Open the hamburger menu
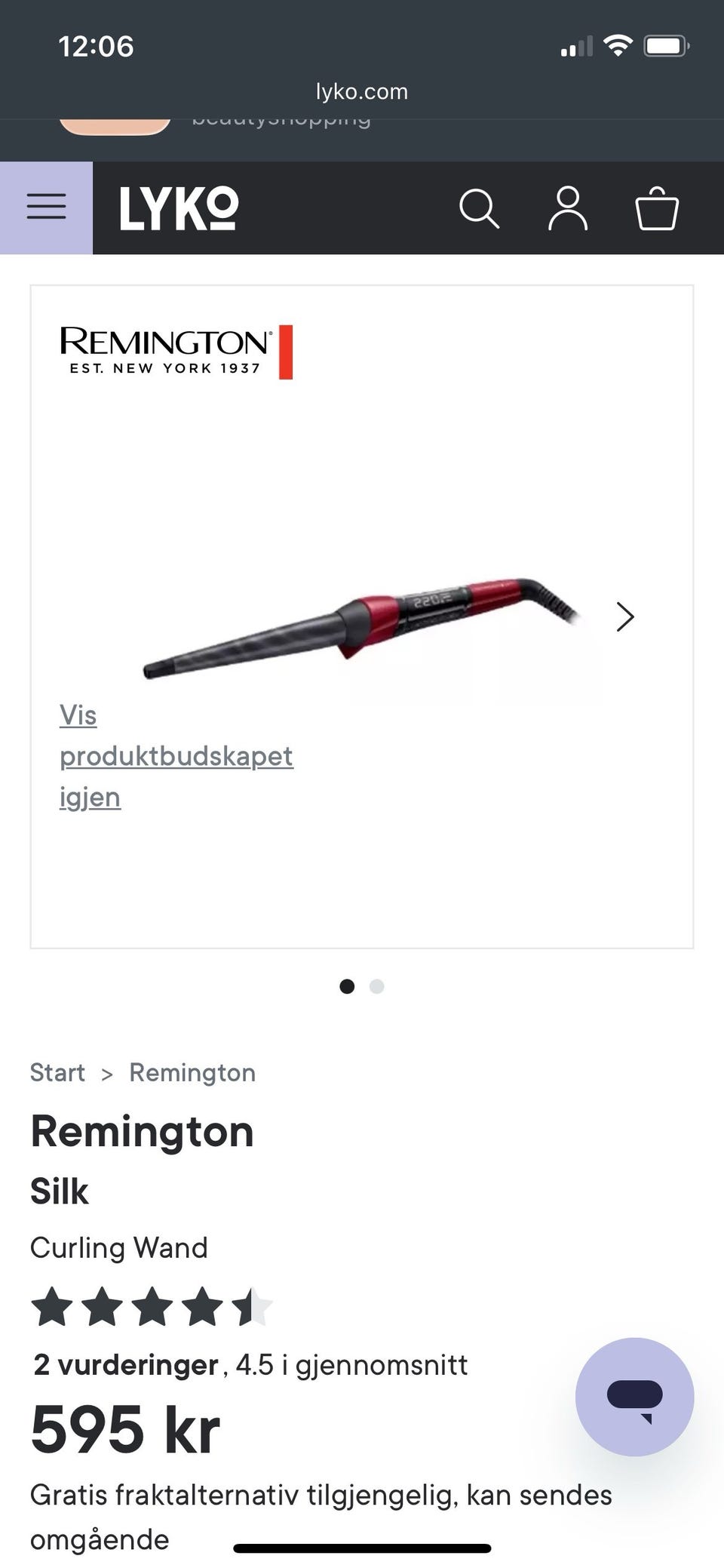This screenshot has height=1568, width=724. coord(46,207)
